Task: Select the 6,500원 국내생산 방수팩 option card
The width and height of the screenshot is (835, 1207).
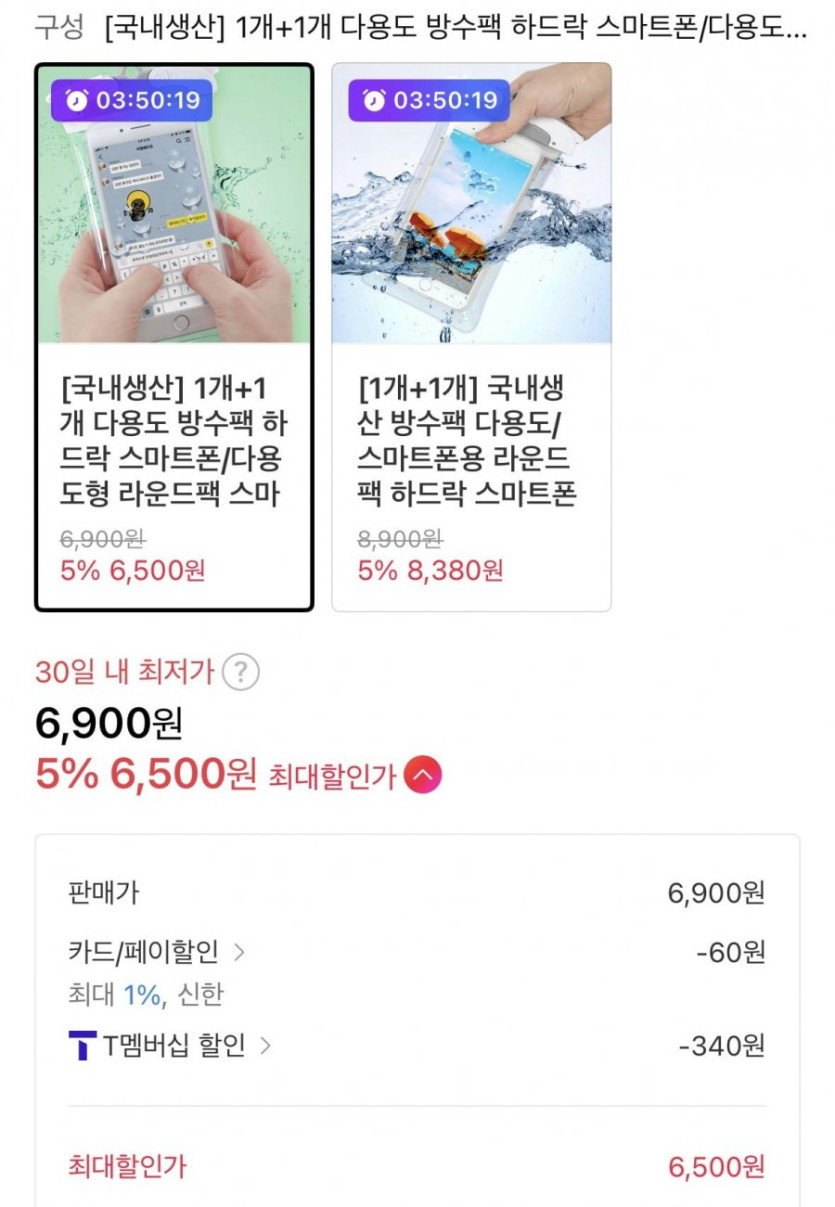Action: pos(174,337)
